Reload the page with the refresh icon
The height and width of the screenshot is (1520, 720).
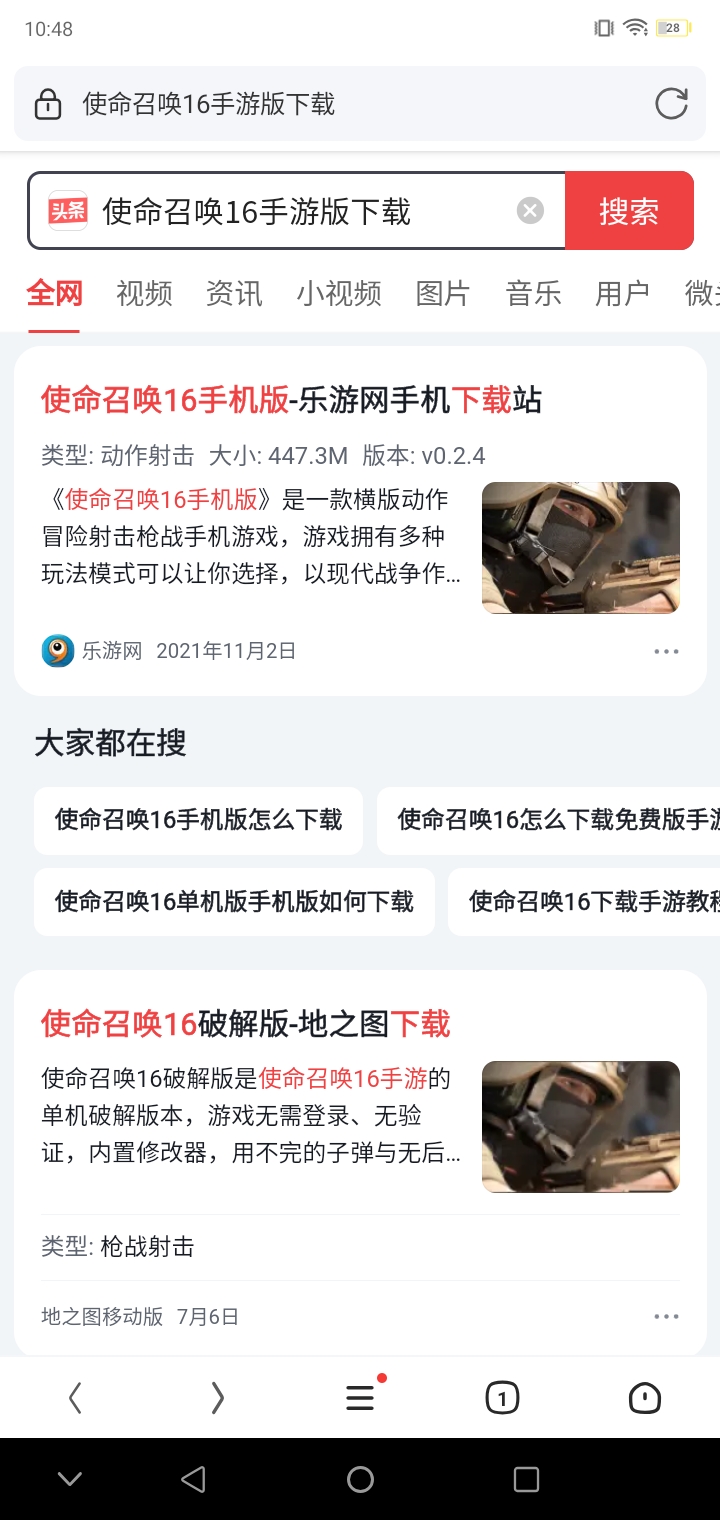coord(671,104)
